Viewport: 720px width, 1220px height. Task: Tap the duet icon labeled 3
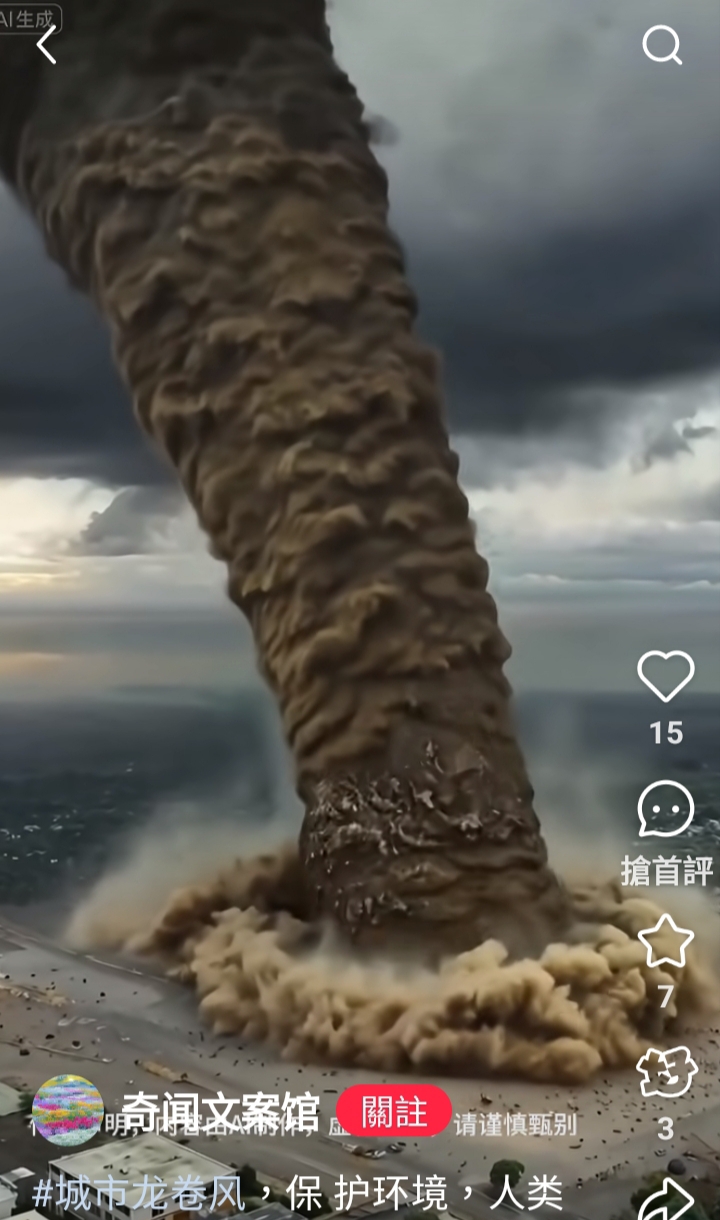(x=666, y=1073)
